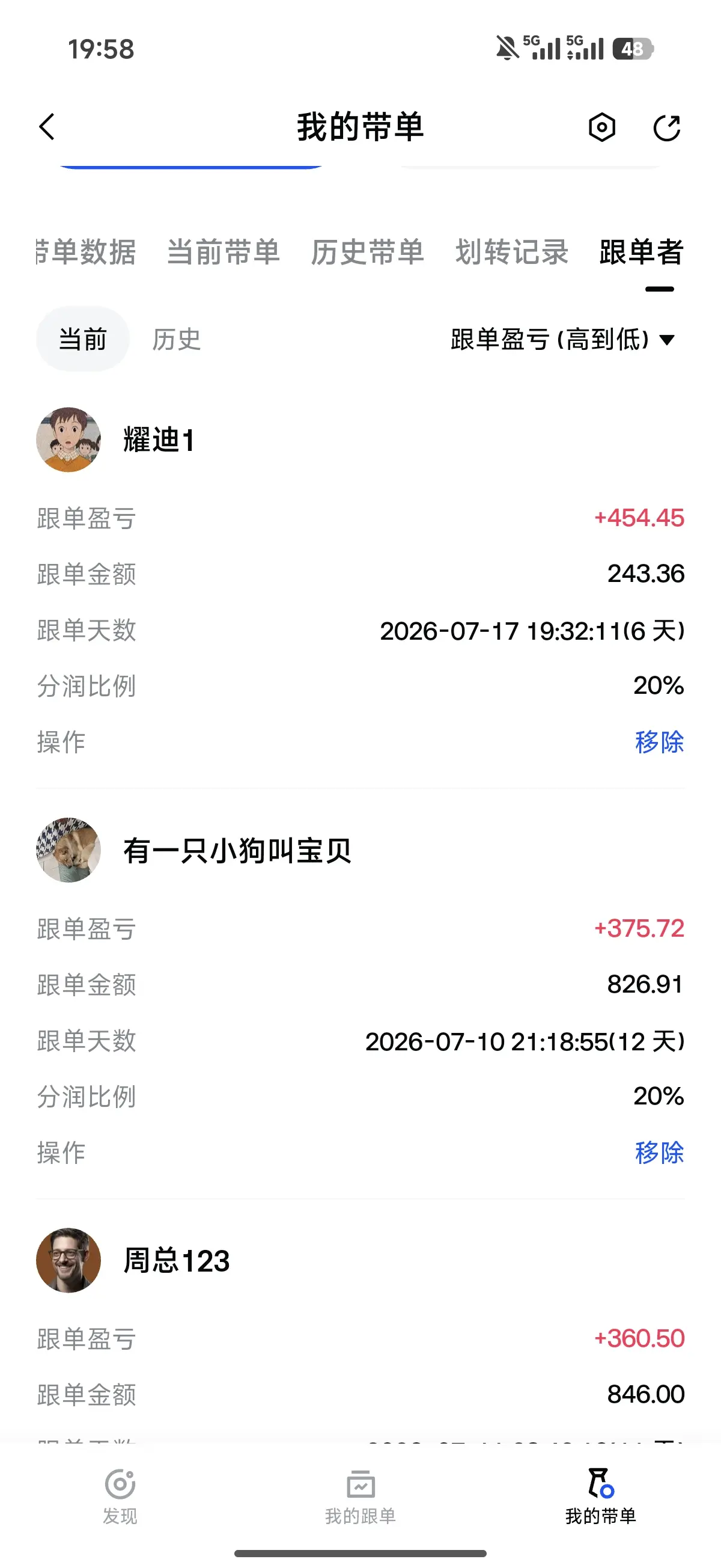Select the 跟单者 tab
Screen dimensions: 721x1568
(x=641, y=251)
